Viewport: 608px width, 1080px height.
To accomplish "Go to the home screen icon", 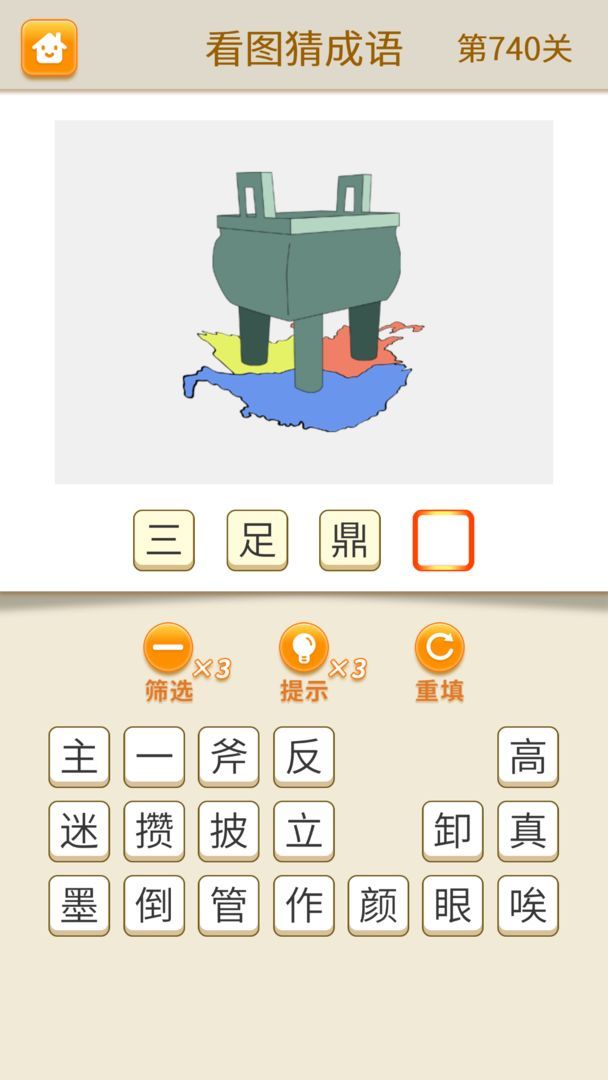I will tap(49, 48).
